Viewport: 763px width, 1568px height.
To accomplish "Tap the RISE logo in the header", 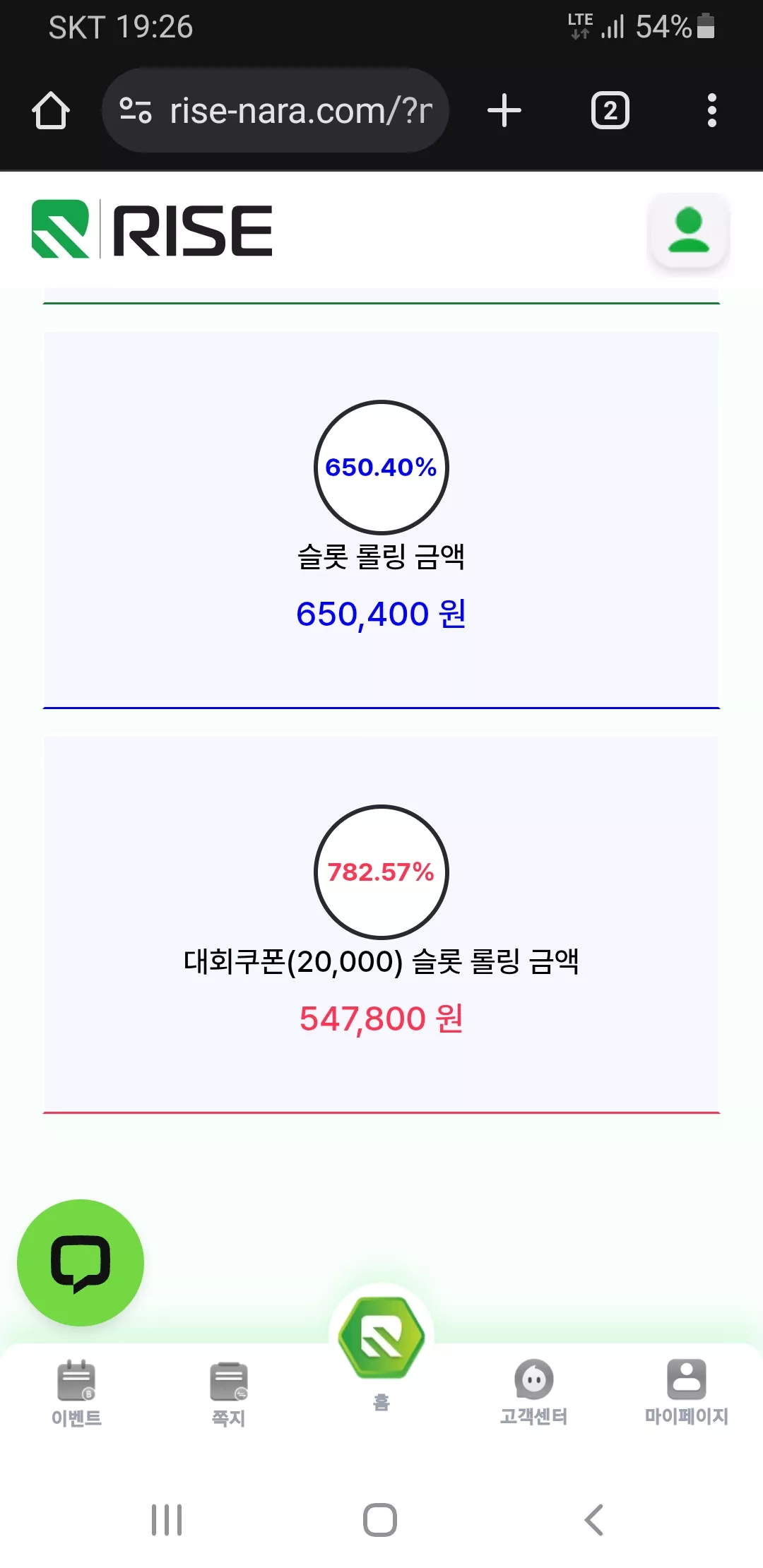I will pos(152,229).
